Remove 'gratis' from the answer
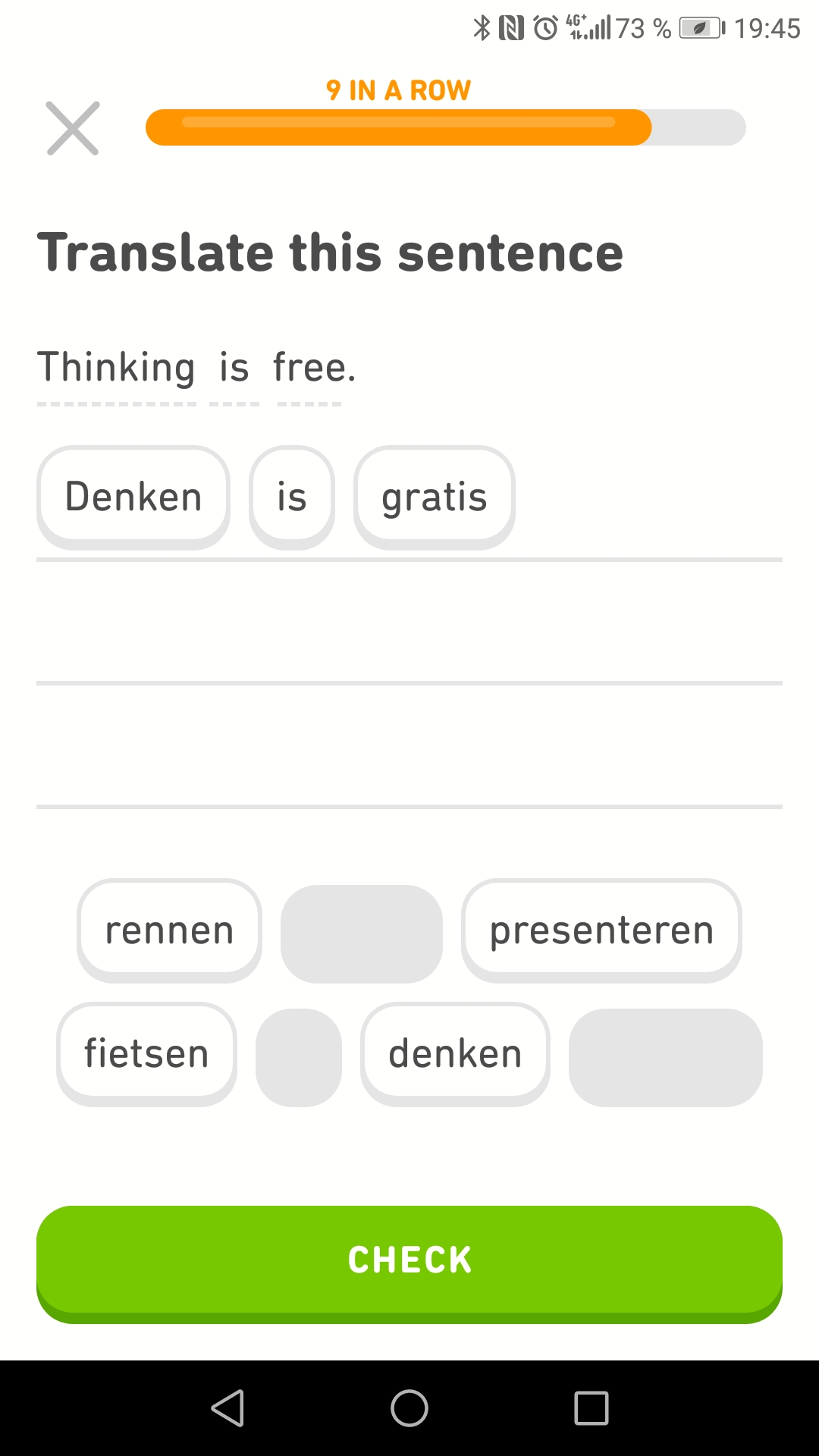 click(434, 497)
